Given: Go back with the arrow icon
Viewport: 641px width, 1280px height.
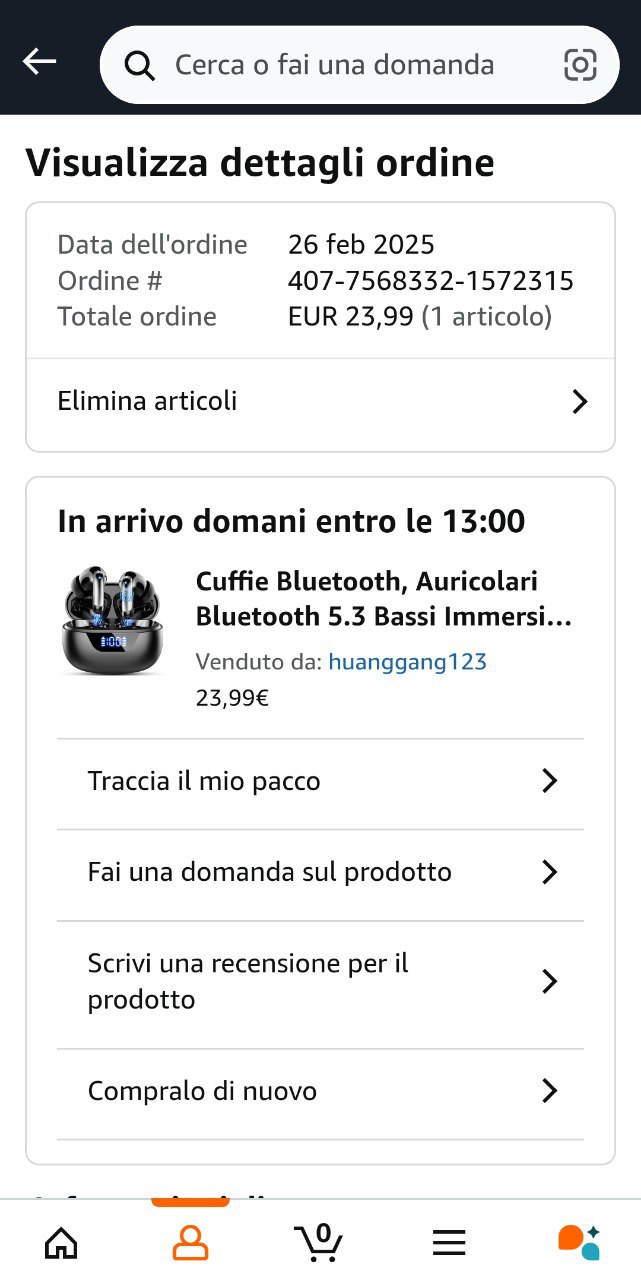Looking at the screenshot, I should point(40,62).
